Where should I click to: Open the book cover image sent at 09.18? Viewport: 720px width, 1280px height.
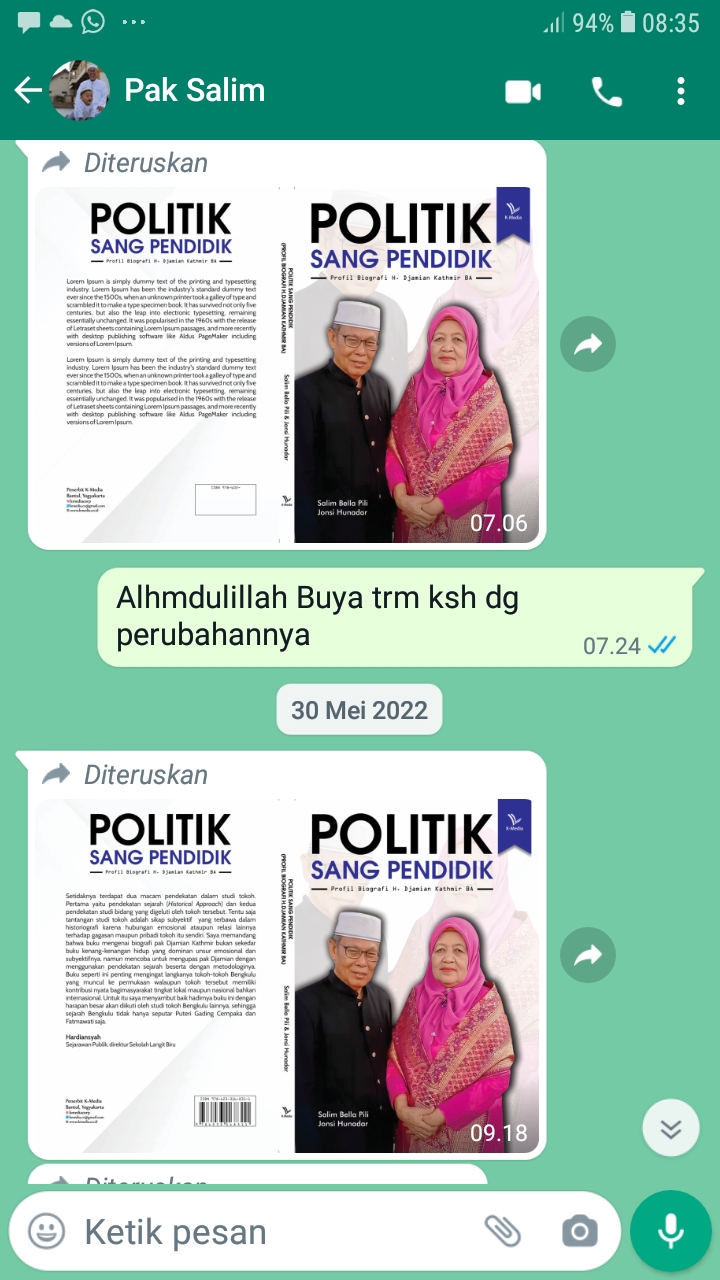286,975
